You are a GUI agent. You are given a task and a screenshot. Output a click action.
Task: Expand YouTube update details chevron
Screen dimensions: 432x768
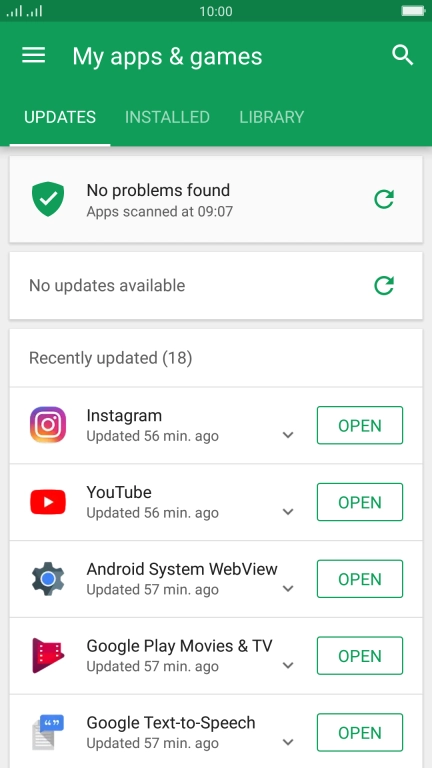288,512
